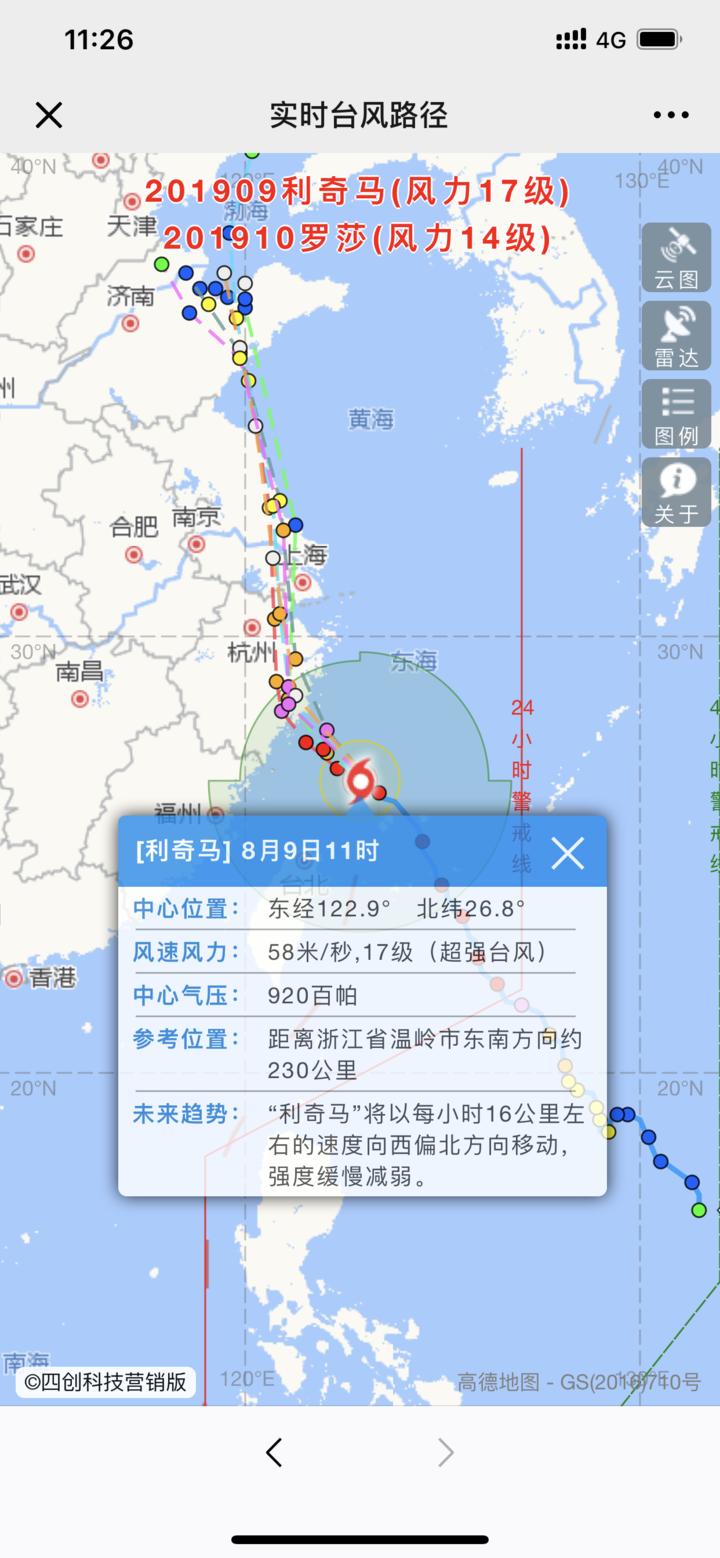
Task: Go back using the bottom left arrow
Action: click(274, 1452)
